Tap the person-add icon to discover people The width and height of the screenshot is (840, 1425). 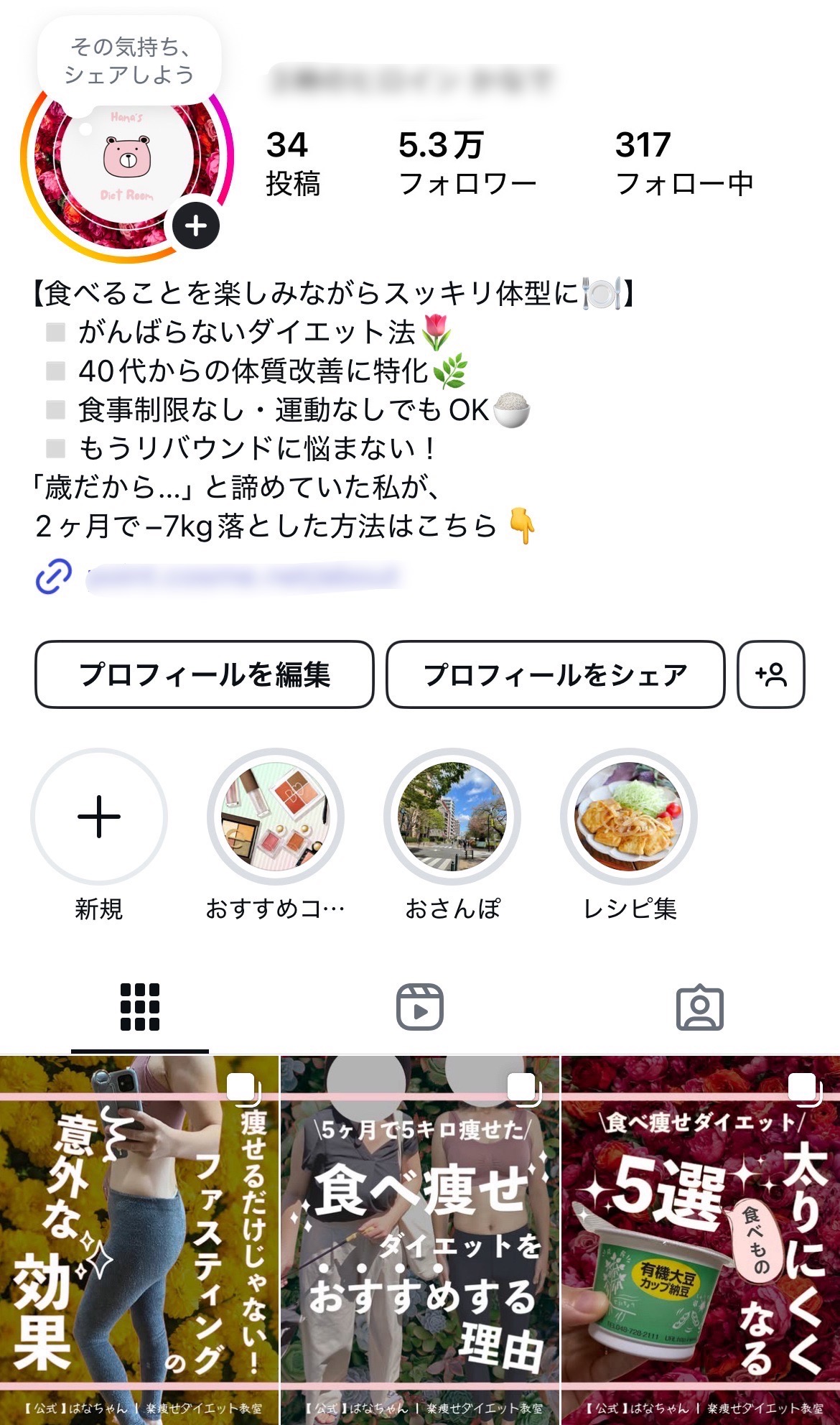tap(770, 674)
